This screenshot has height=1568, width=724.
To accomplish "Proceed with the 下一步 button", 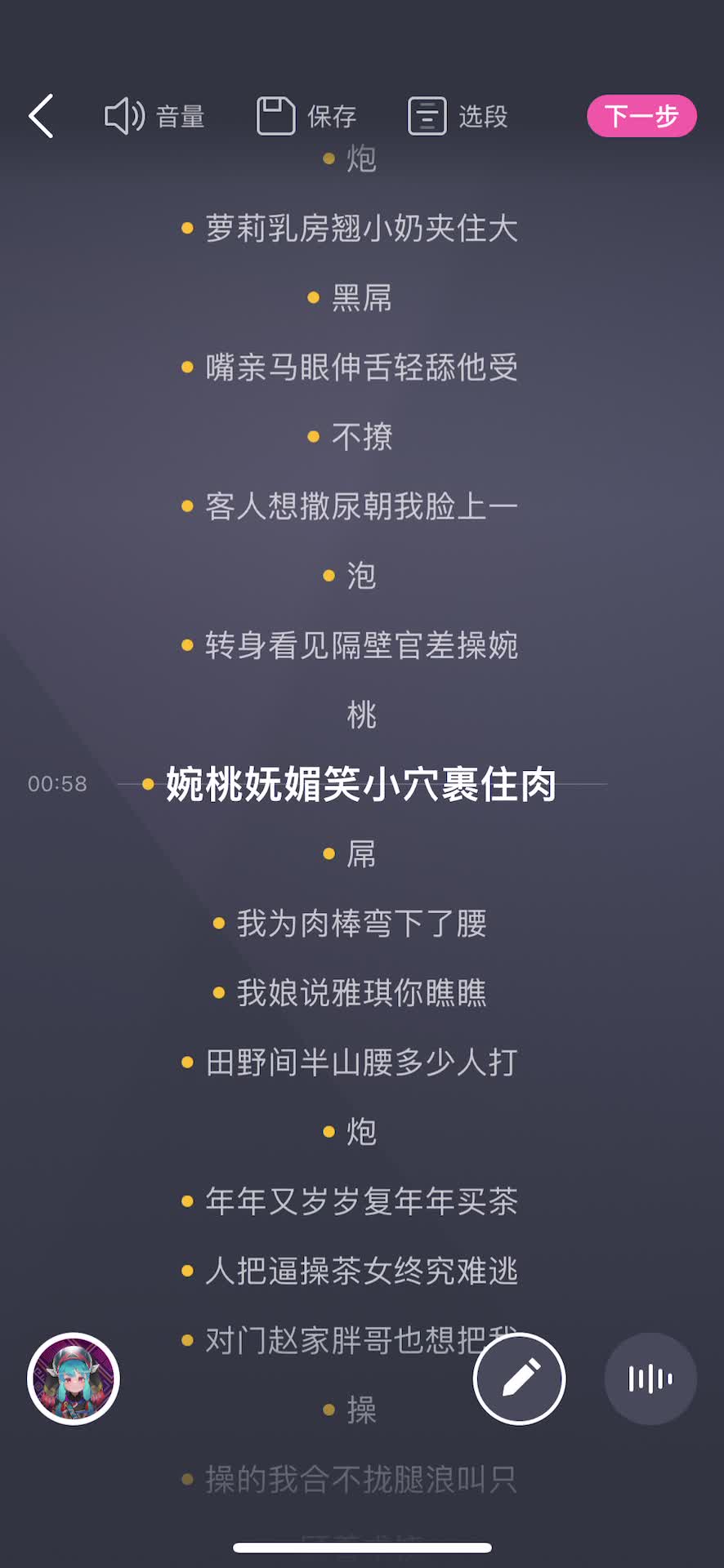I will (x=641, y=116).
